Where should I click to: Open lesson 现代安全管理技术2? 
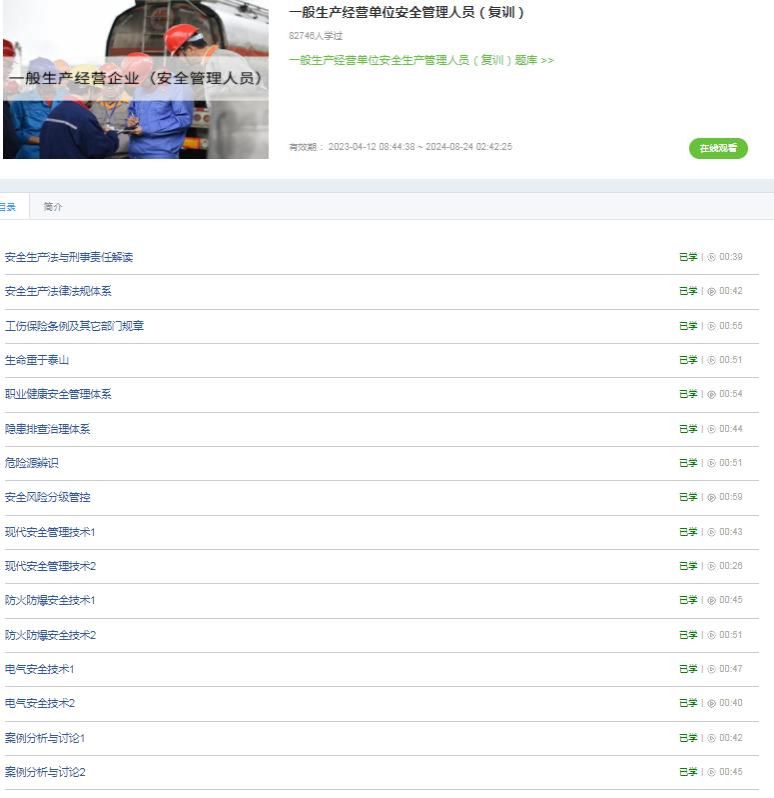(50, 566)
